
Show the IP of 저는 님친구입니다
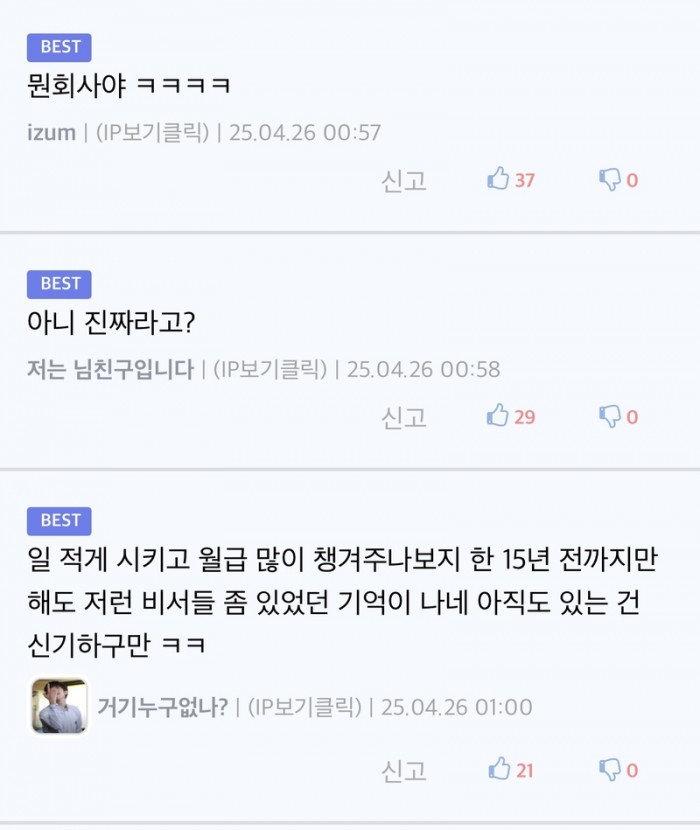click(271, 369)
